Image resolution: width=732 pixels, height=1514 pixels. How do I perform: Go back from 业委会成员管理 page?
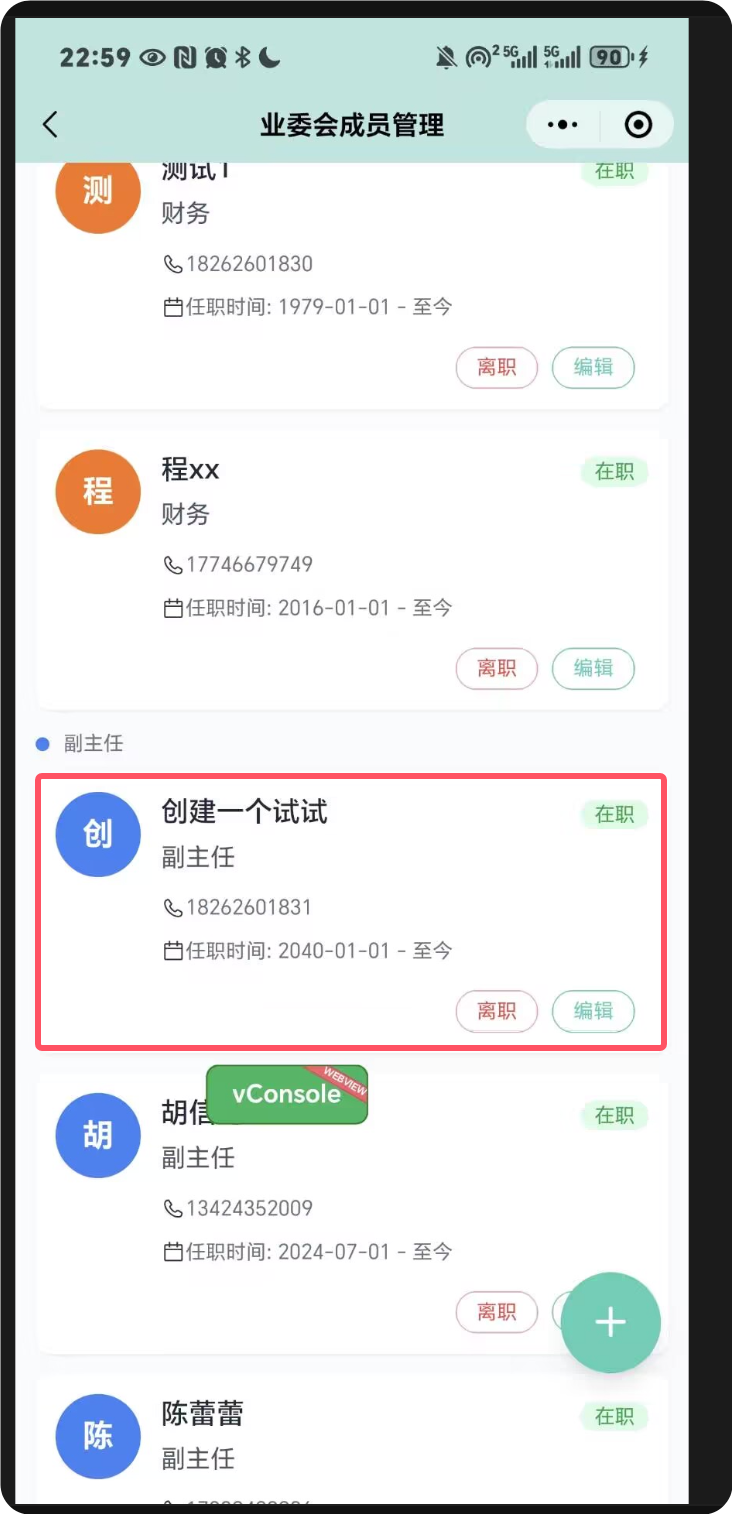coord(51,125)
